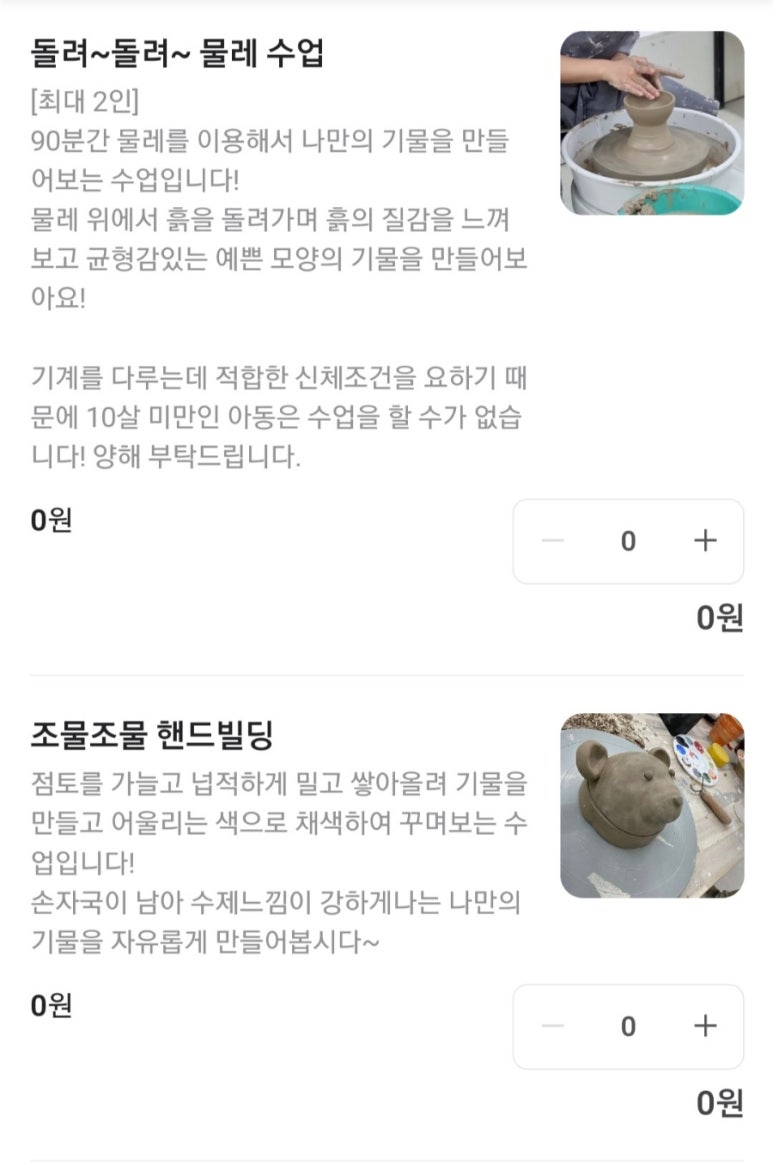
Task: Decrease quantity for 조물조물 핸드빌딩
Action: point(553,1026)
